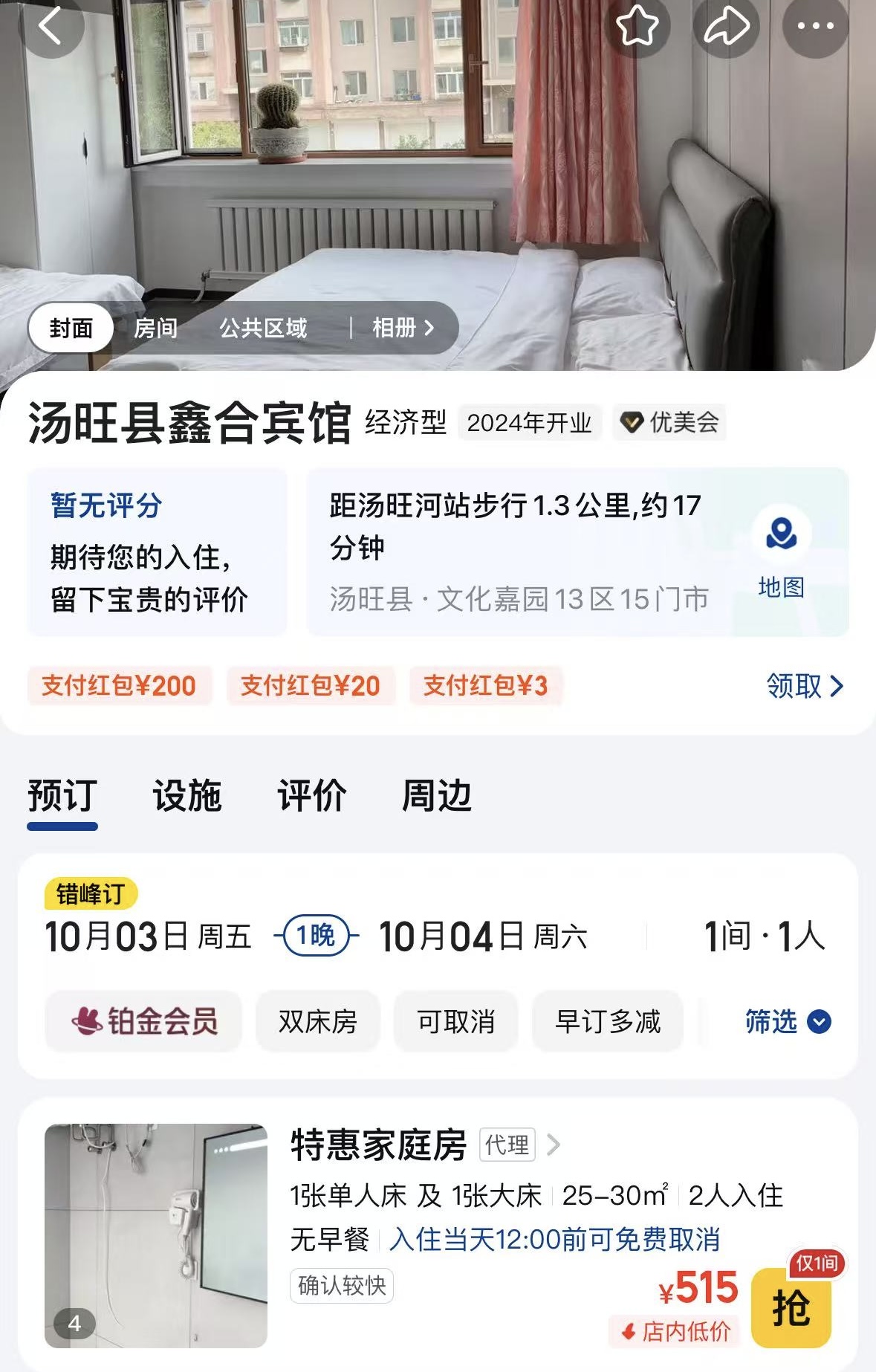
Task: Select the 铂金会员 filter chip
Action: (144, 1021)
